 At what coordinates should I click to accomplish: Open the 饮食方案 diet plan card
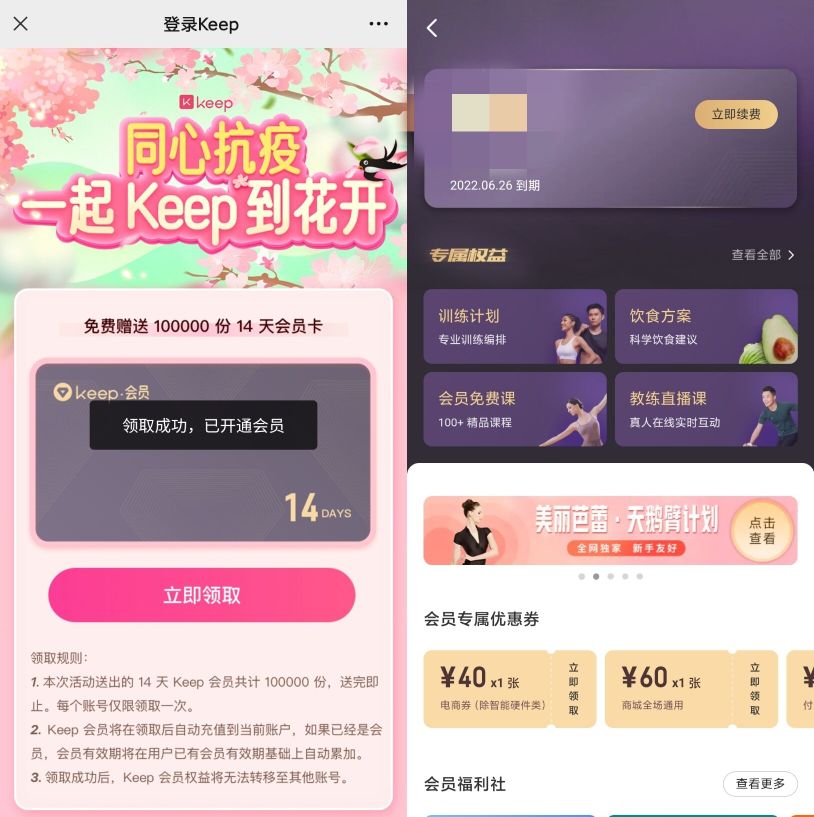706,326
